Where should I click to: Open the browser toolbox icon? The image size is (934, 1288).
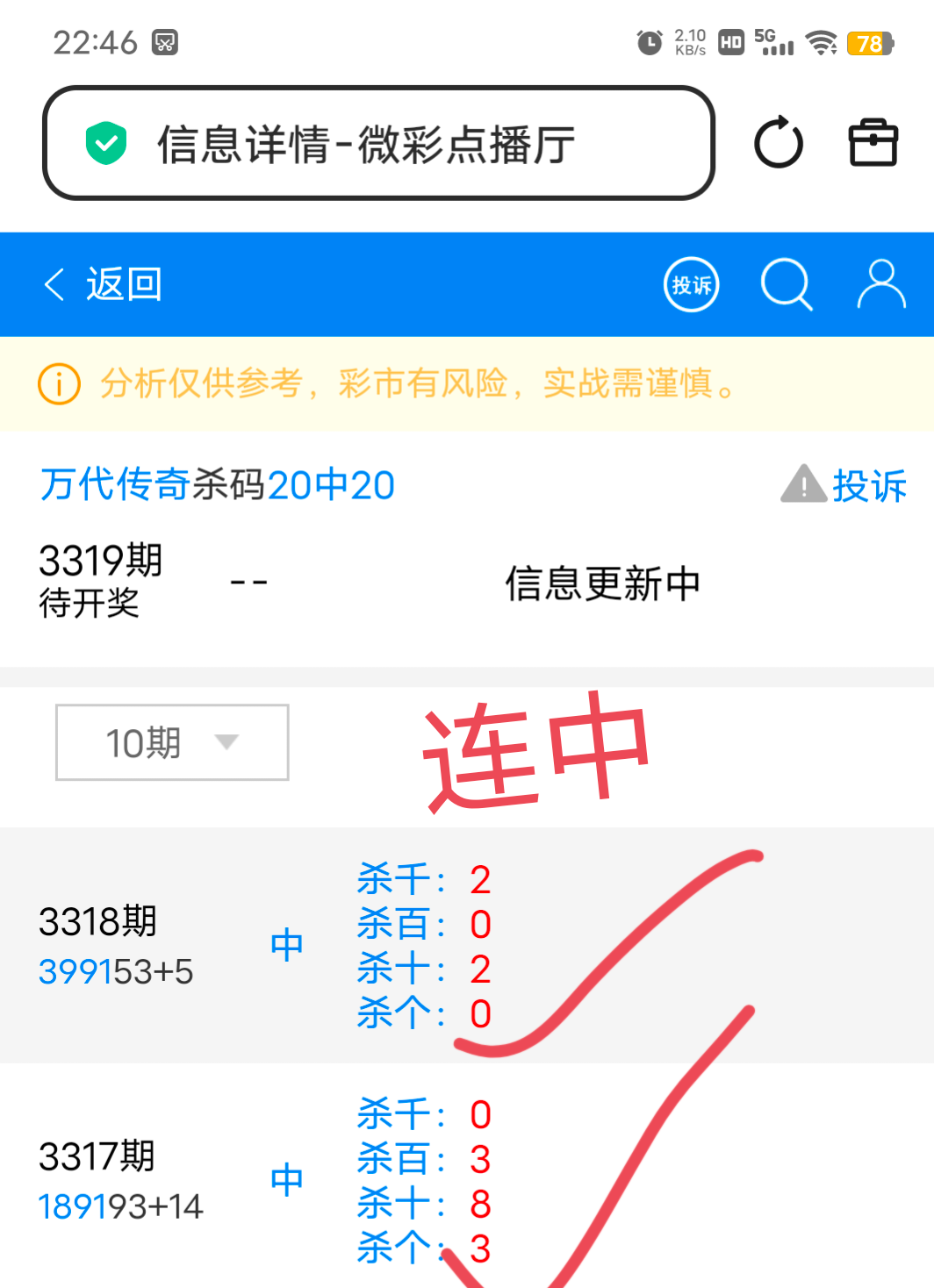[873, 143]
